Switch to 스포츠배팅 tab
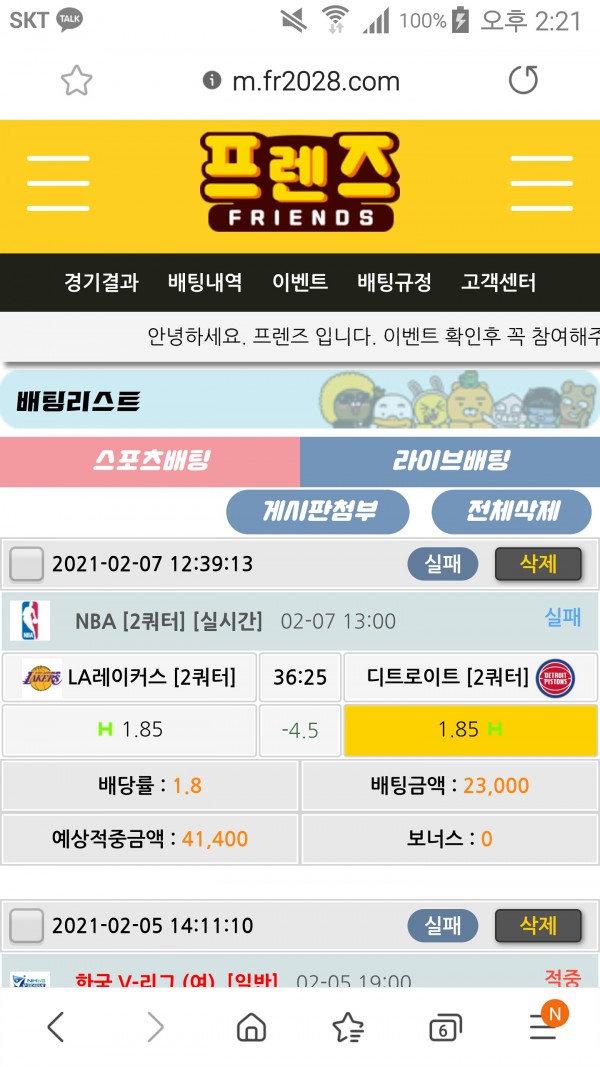 (150, 461)
